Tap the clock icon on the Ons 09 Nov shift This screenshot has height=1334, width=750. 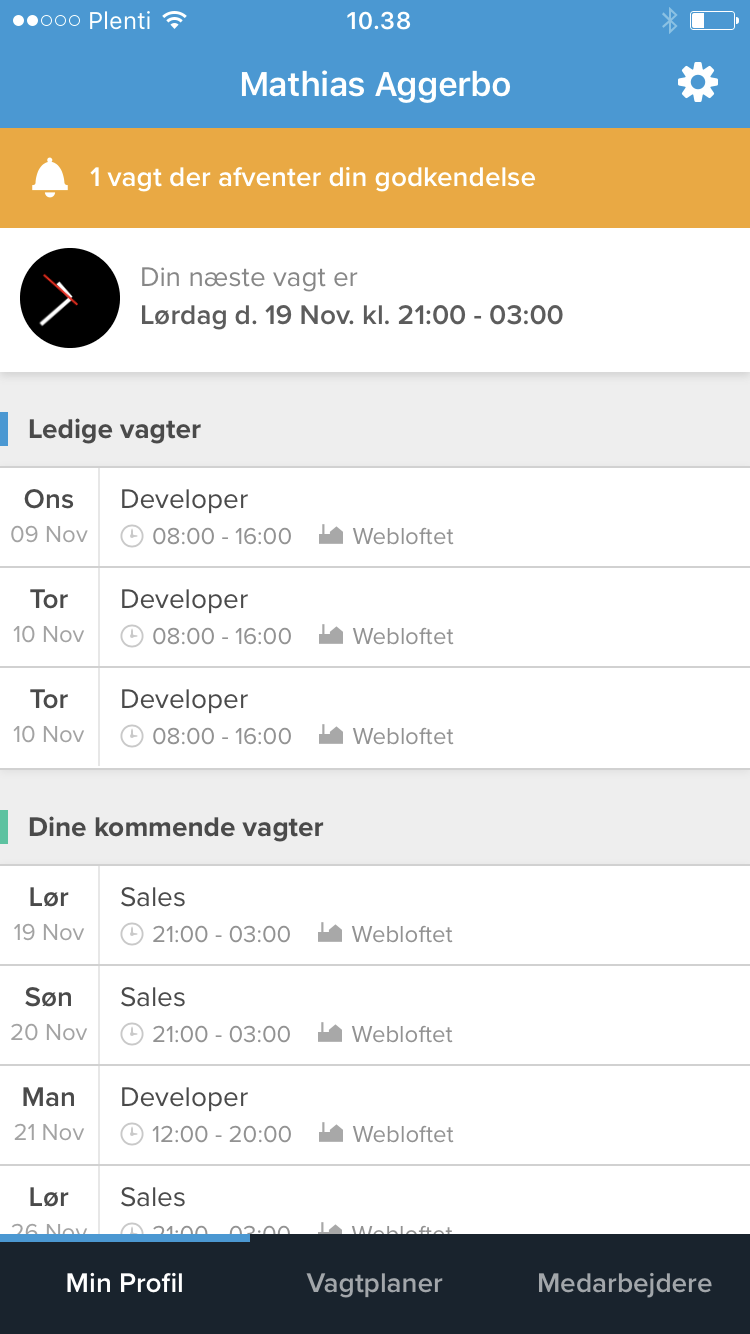[x=131, y=536]
